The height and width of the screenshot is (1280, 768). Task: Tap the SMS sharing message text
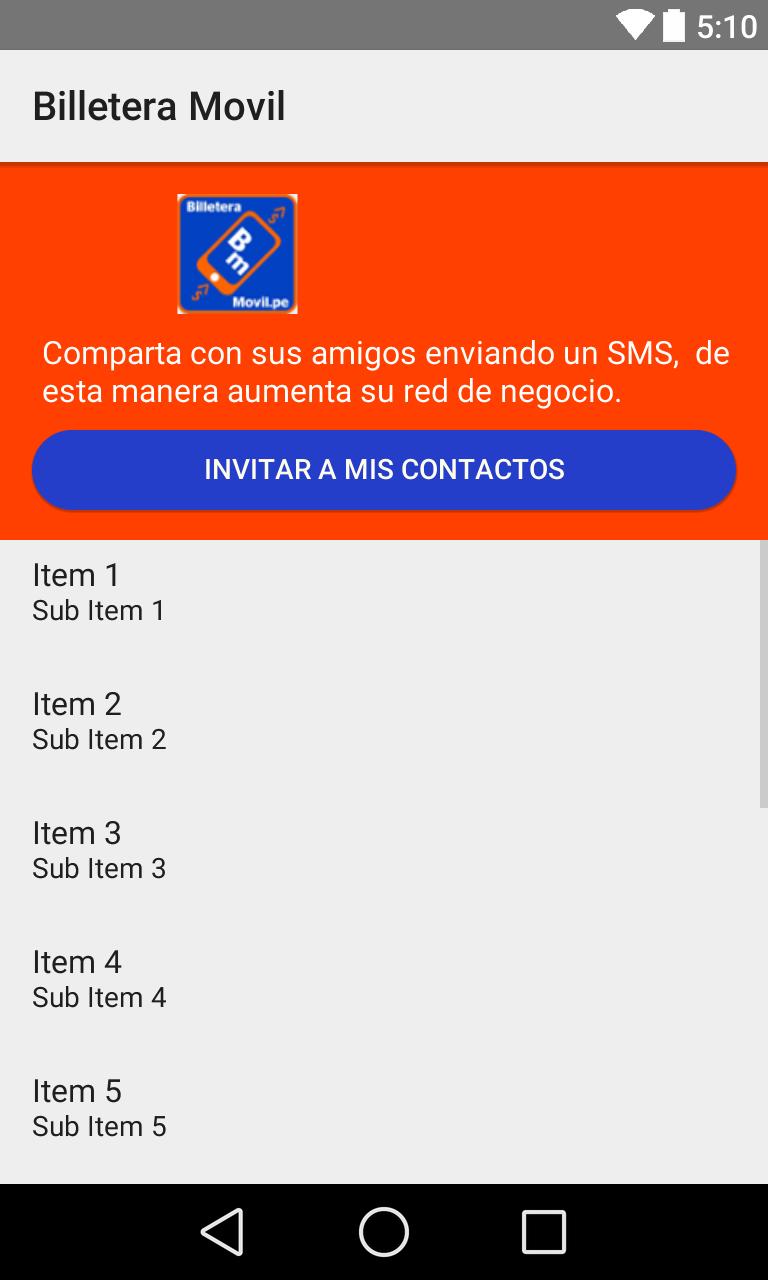click(x=384, y=372)
